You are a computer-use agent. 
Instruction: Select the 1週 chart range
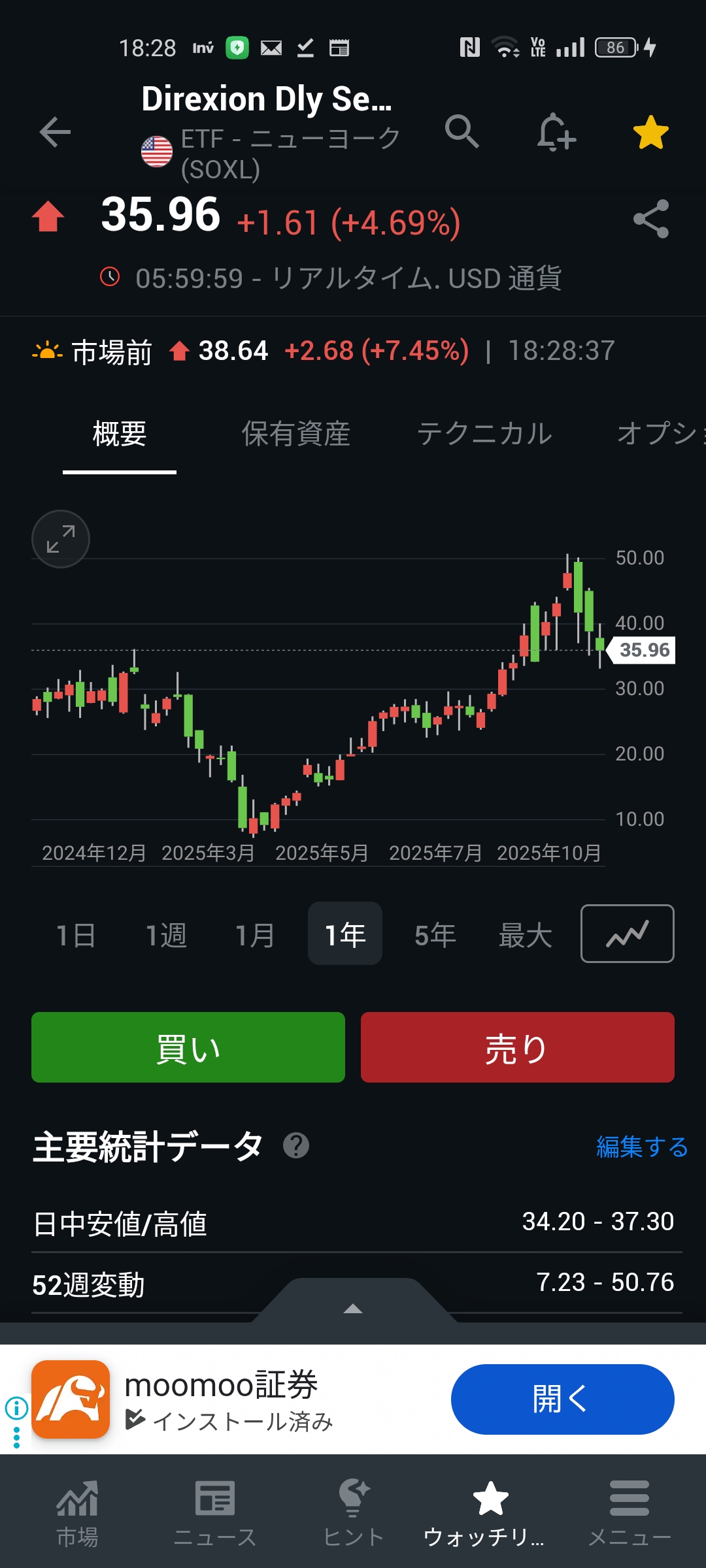click(165, 934)
